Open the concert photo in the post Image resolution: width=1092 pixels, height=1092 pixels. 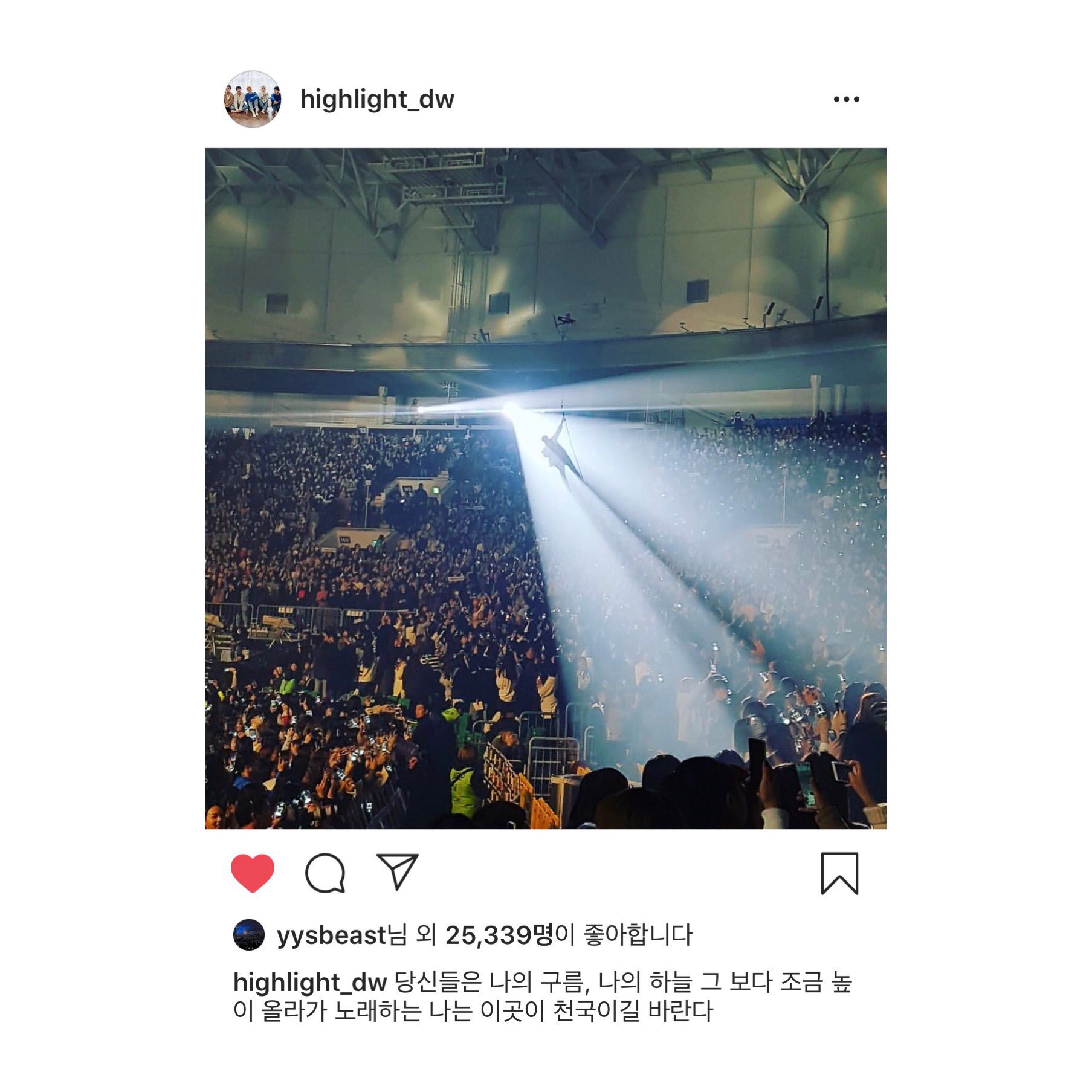pos(546,488)
